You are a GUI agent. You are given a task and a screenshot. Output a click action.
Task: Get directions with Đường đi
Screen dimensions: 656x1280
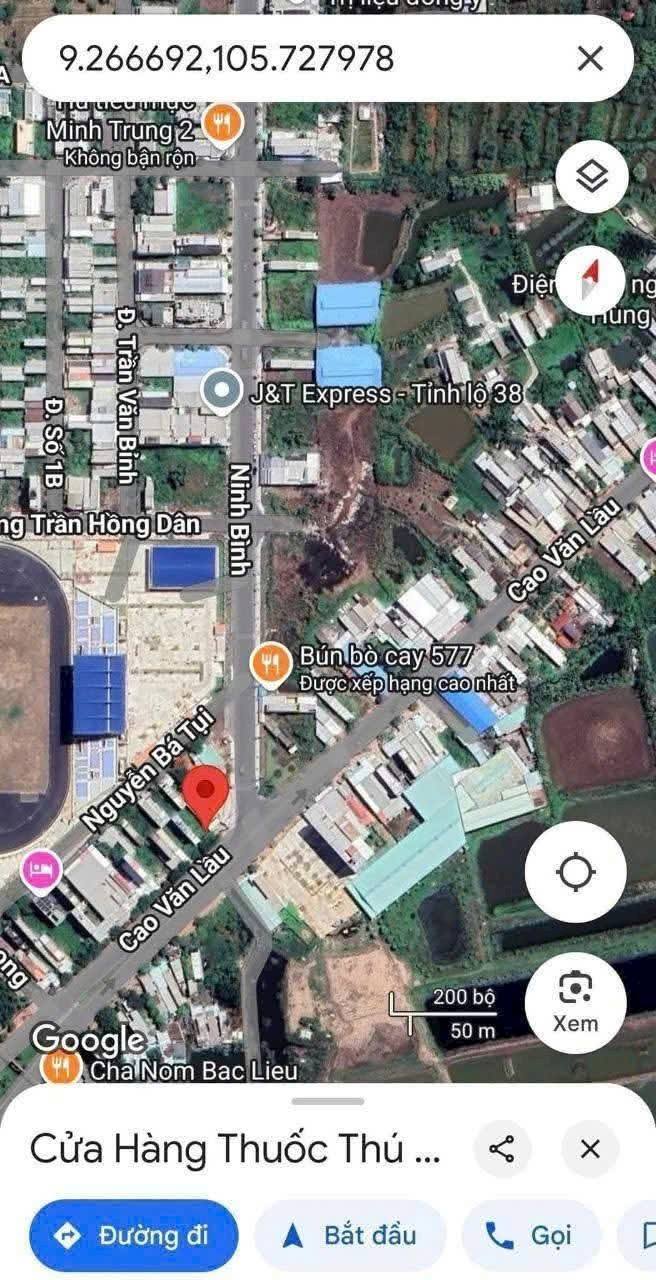click(x=134, y=1235)
